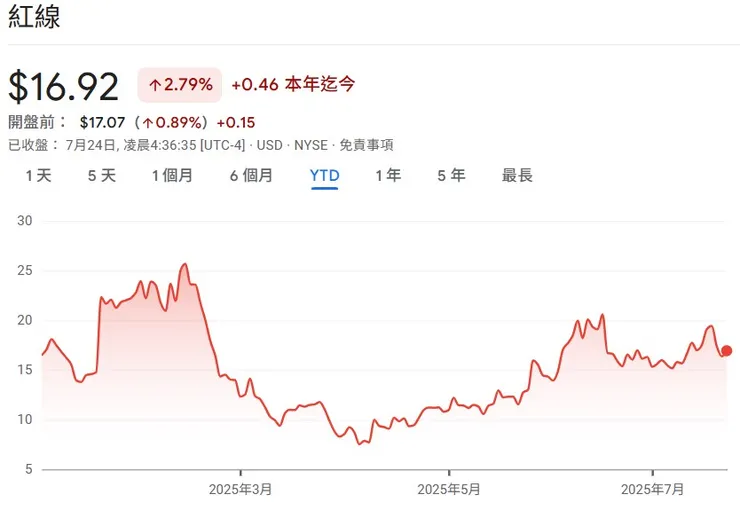Switch to the 1天 range tab

click(38, 176)
